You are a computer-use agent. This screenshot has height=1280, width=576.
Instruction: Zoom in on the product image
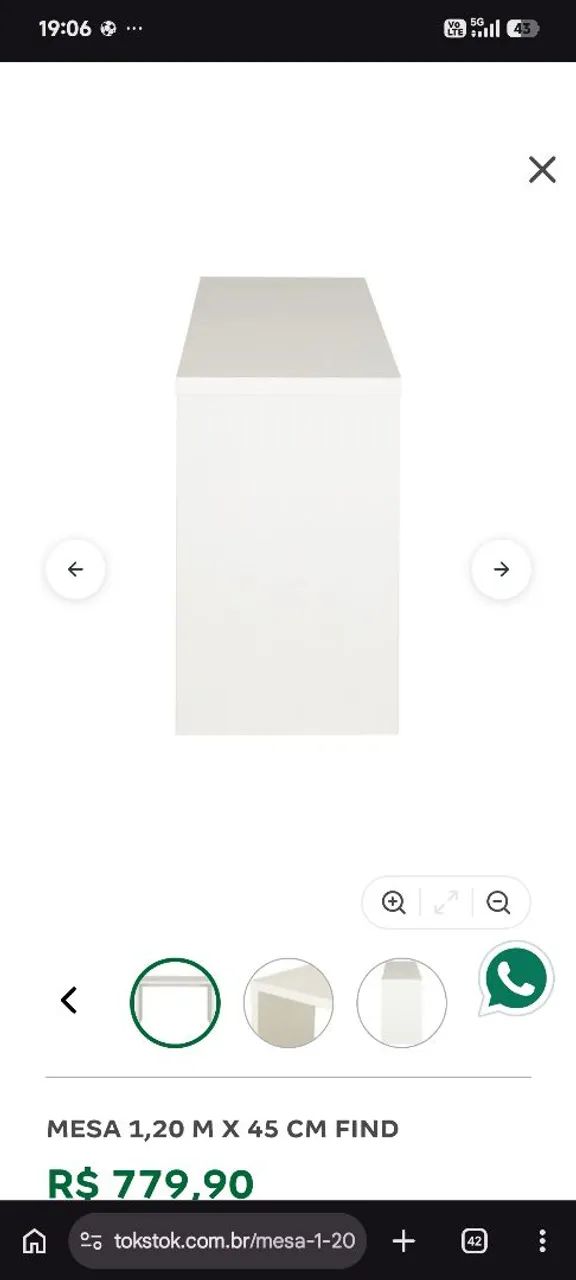pos(394,903)
